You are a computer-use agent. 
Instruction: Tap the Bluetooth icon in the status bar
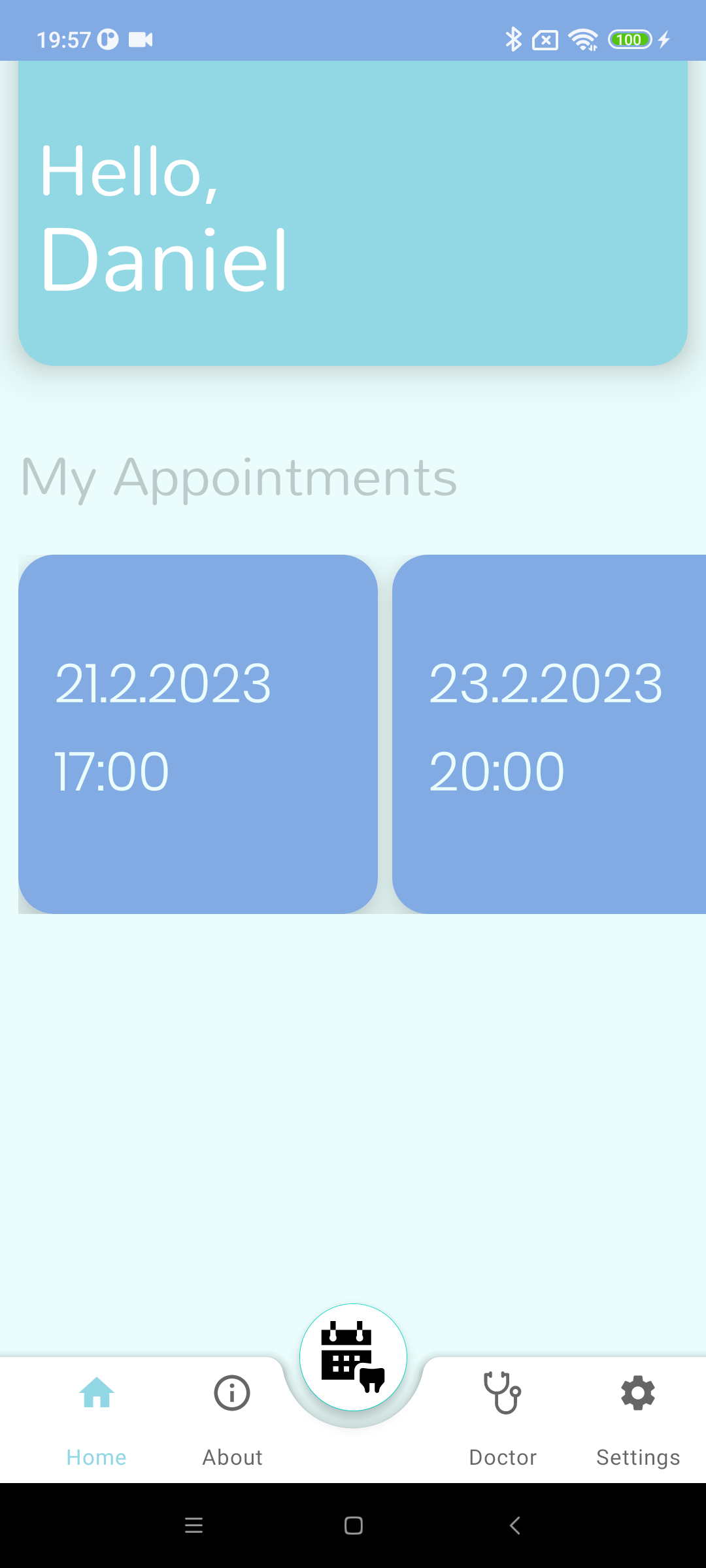click(x=514, y=39)
